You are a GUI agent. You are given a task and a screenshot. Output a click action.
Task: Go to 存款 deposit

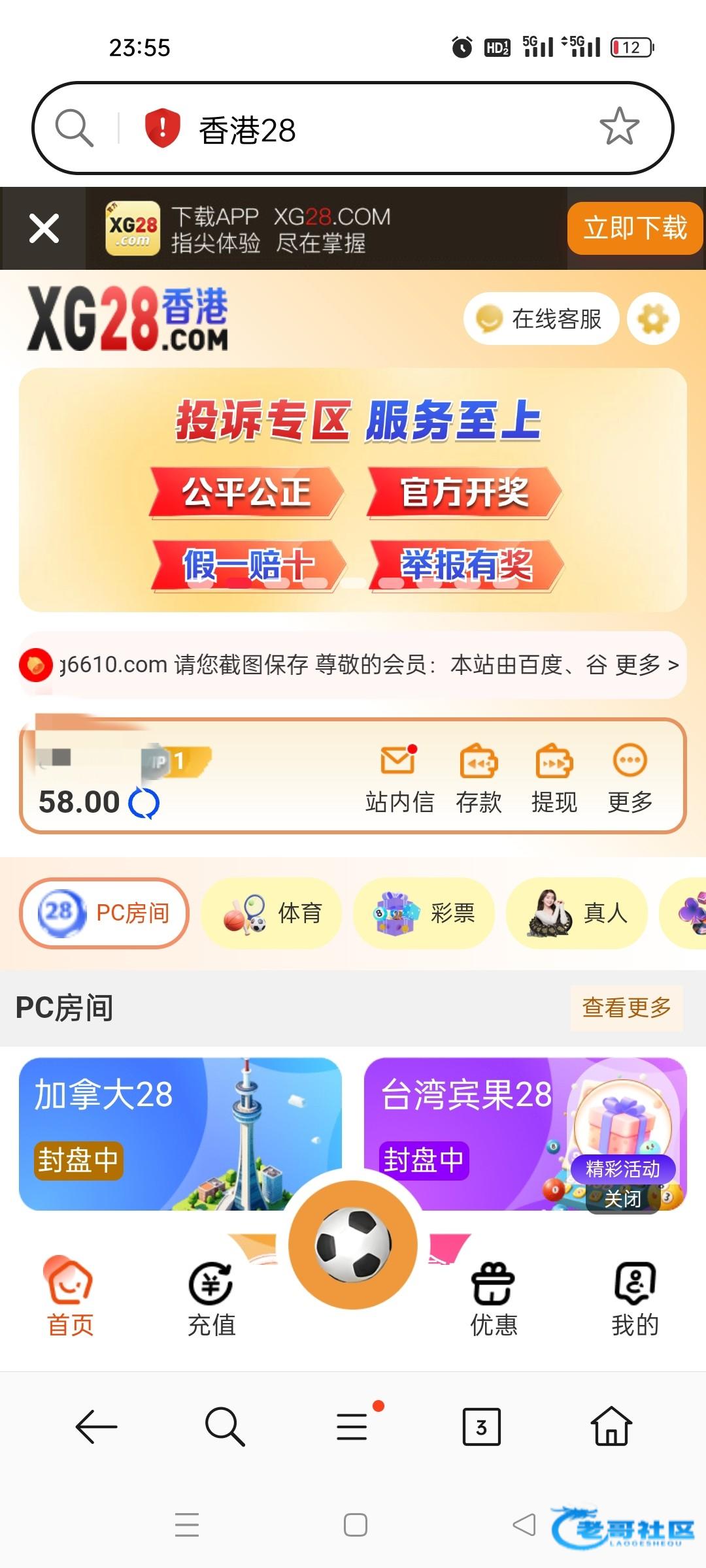(479, 778)
